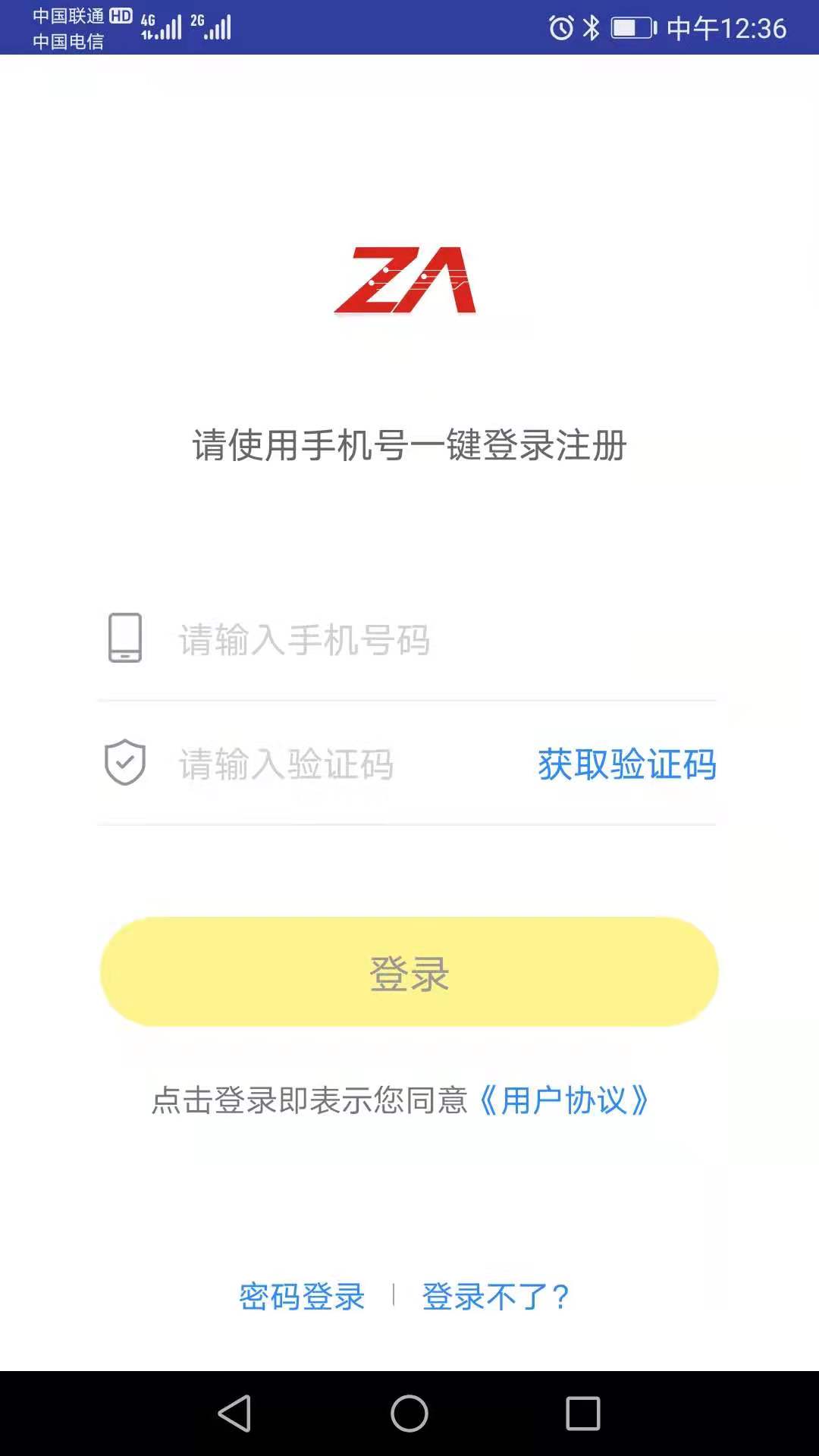Return to the system home screen
This screenshot has height=1456, width=819.
tap(409, 1414)
